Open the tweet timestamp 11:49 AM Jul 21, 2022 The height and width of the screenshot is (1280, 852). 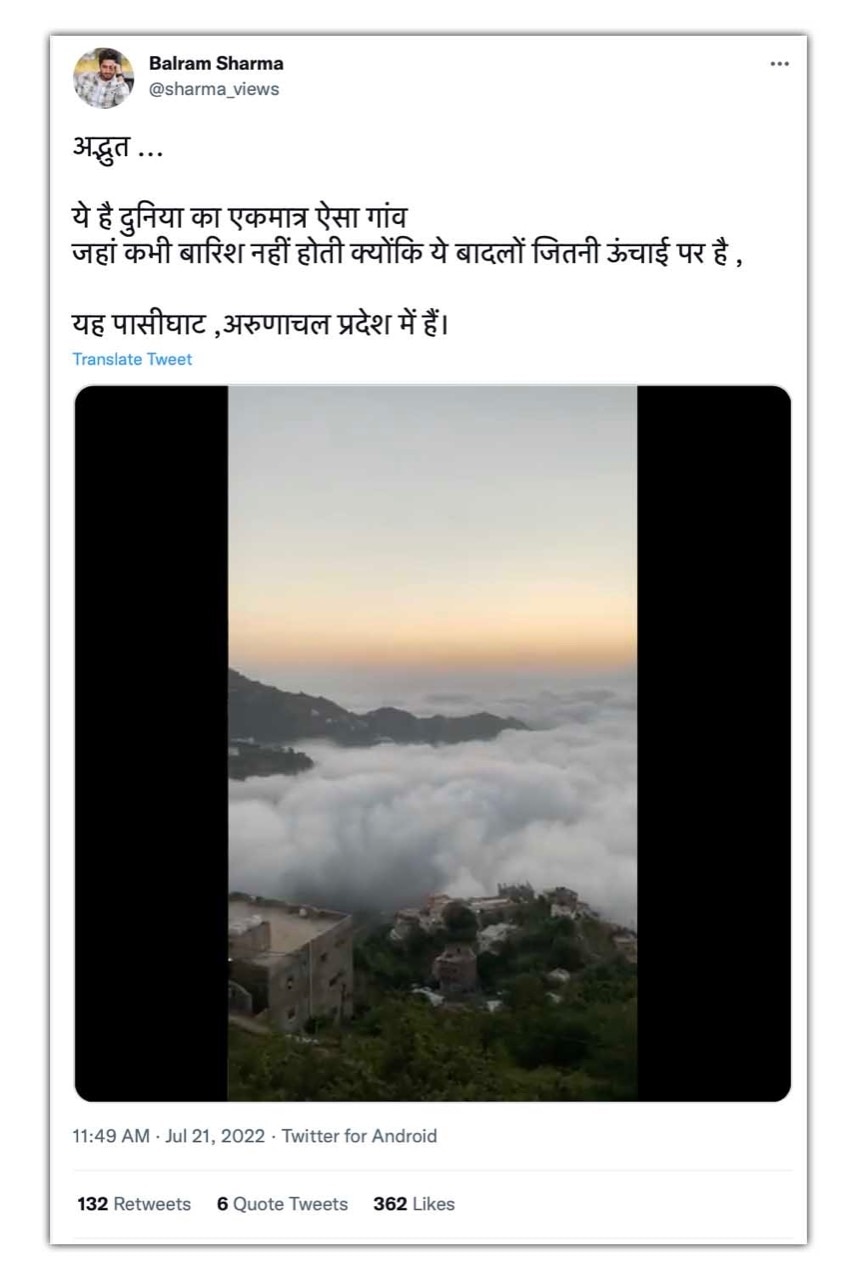pos(168,1136)
